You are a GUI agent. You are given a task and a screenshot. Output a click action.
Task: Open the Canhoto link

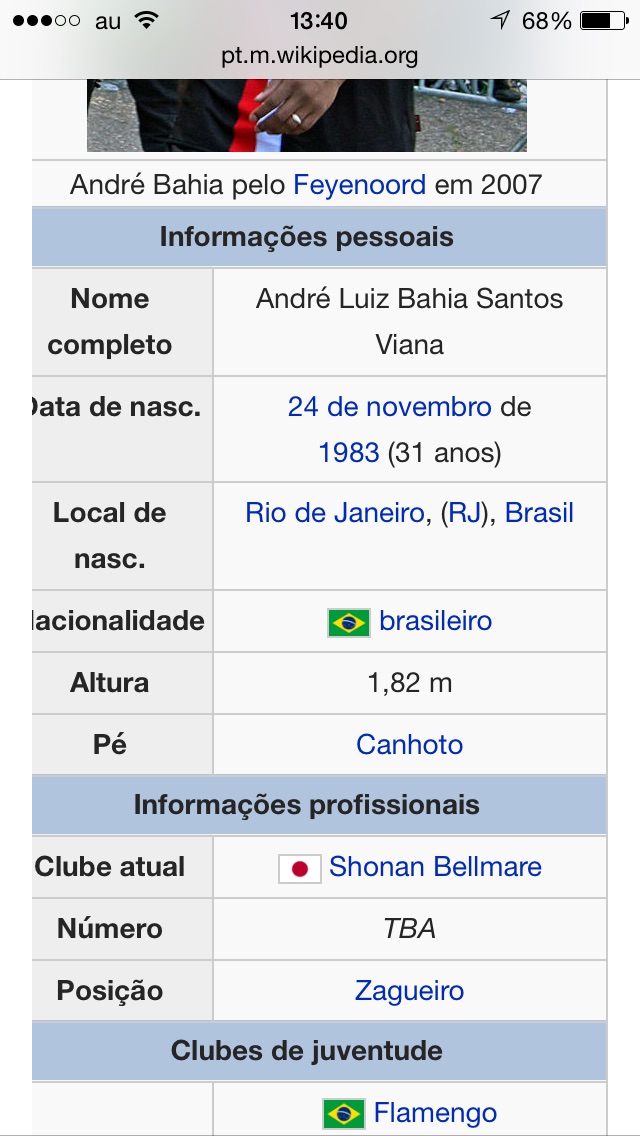pos(409,745)
